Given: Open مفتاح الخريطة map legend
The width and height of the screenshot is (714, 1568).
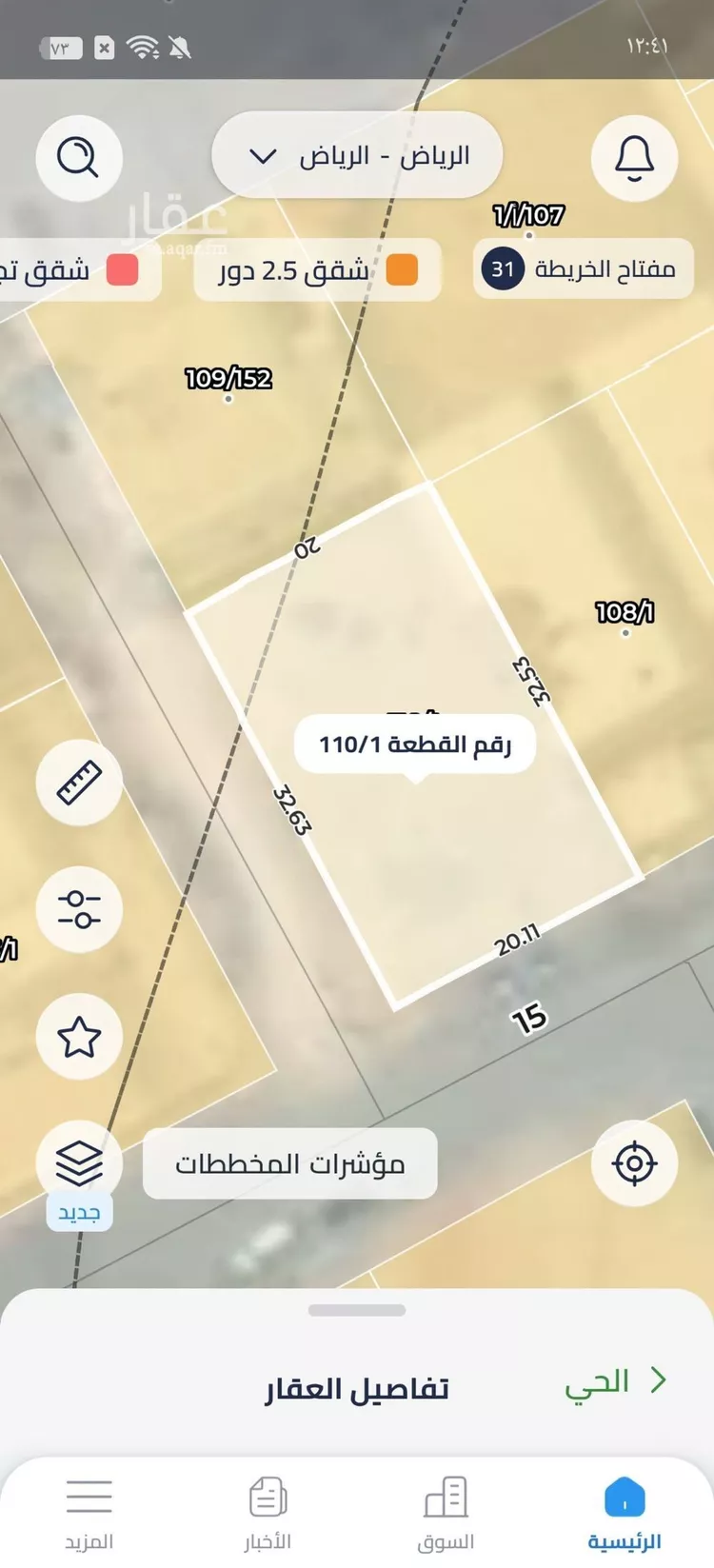Looking at the screenshot, I should point(583,269).
